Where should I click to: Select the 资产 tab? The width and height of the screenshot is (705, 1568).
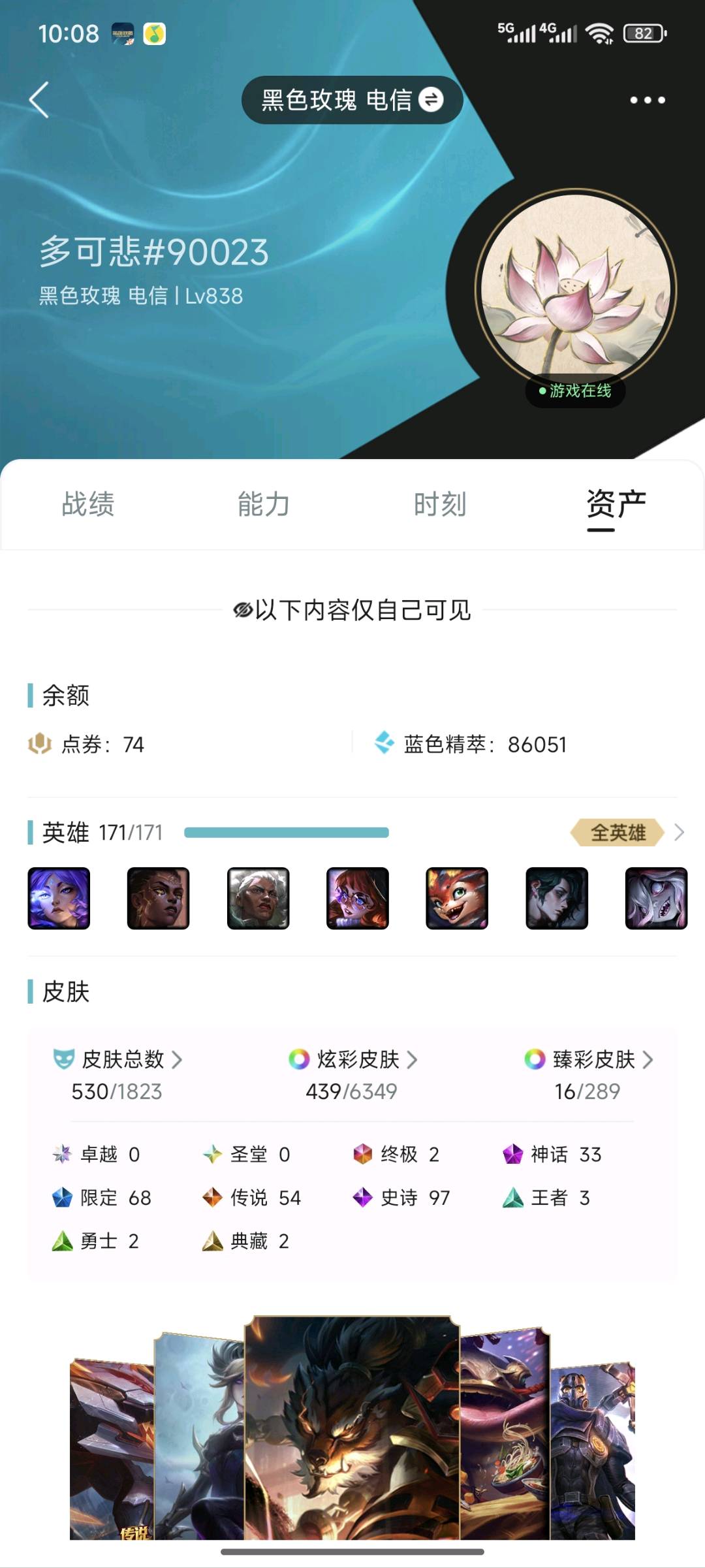(616, 504)
